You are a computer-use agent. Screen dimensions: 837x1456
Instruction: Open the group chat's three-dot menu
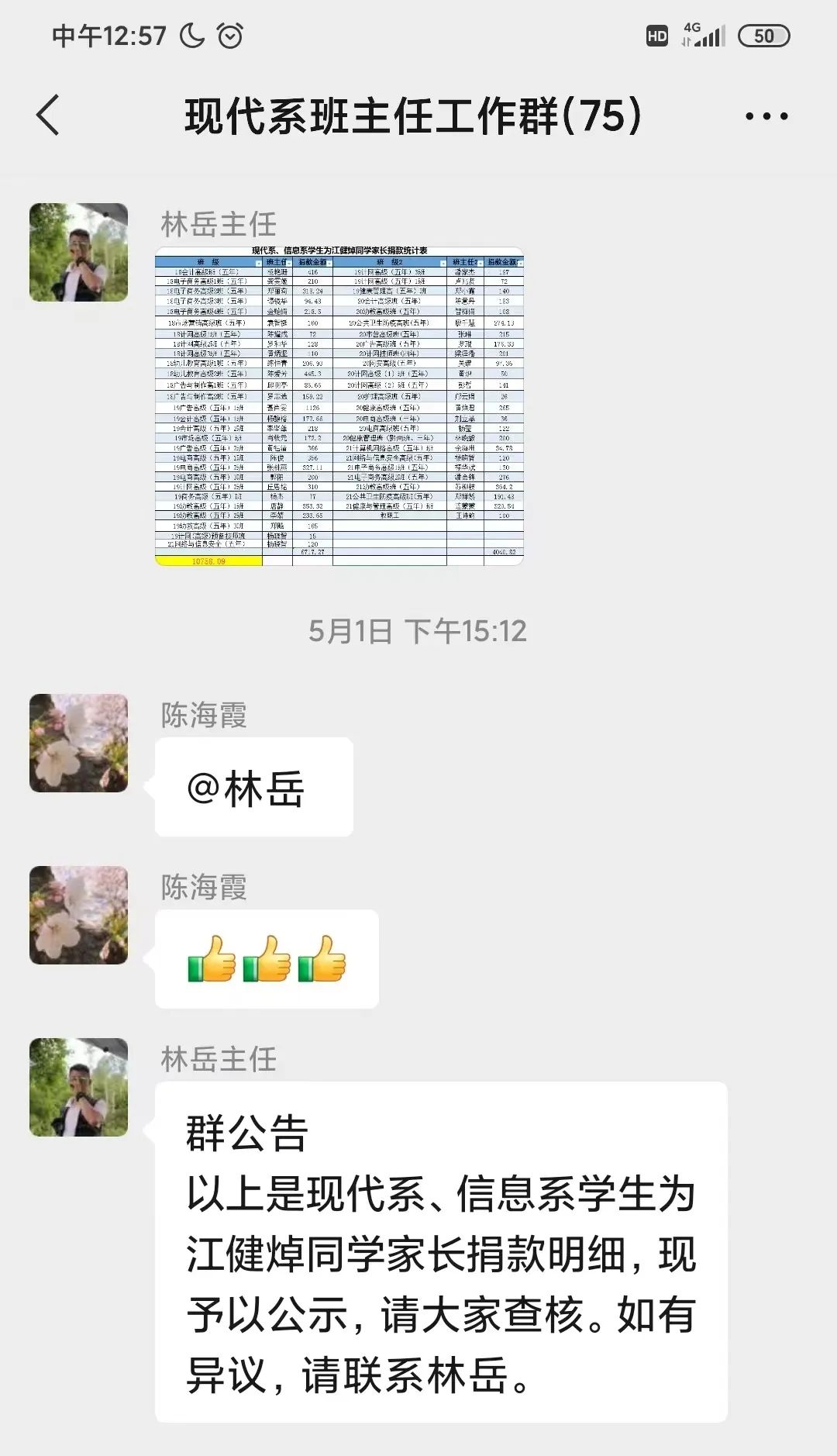(x=766, y=116)
